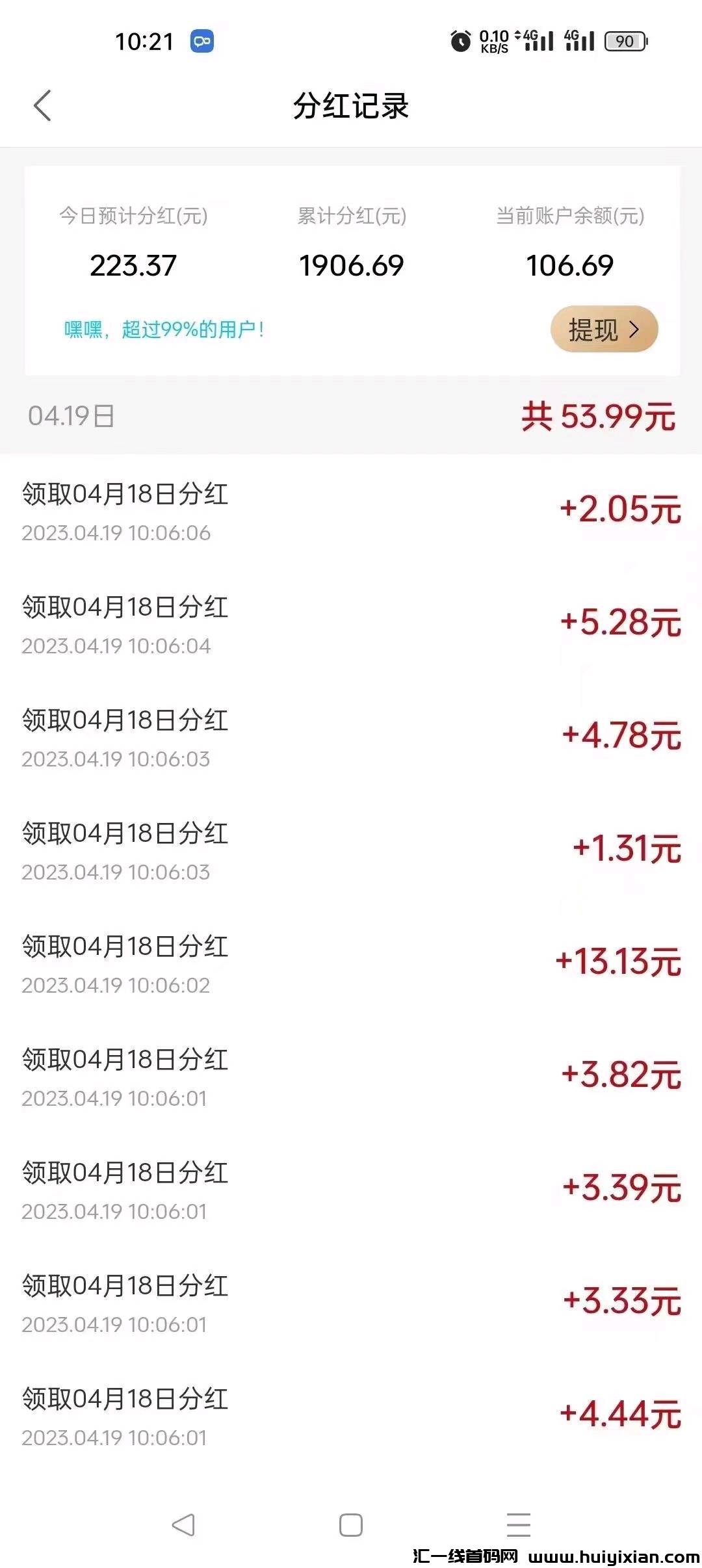Go back from the 分红记录 page
The height and width of the screenshot is (1568, 702).
coord(42,106)
